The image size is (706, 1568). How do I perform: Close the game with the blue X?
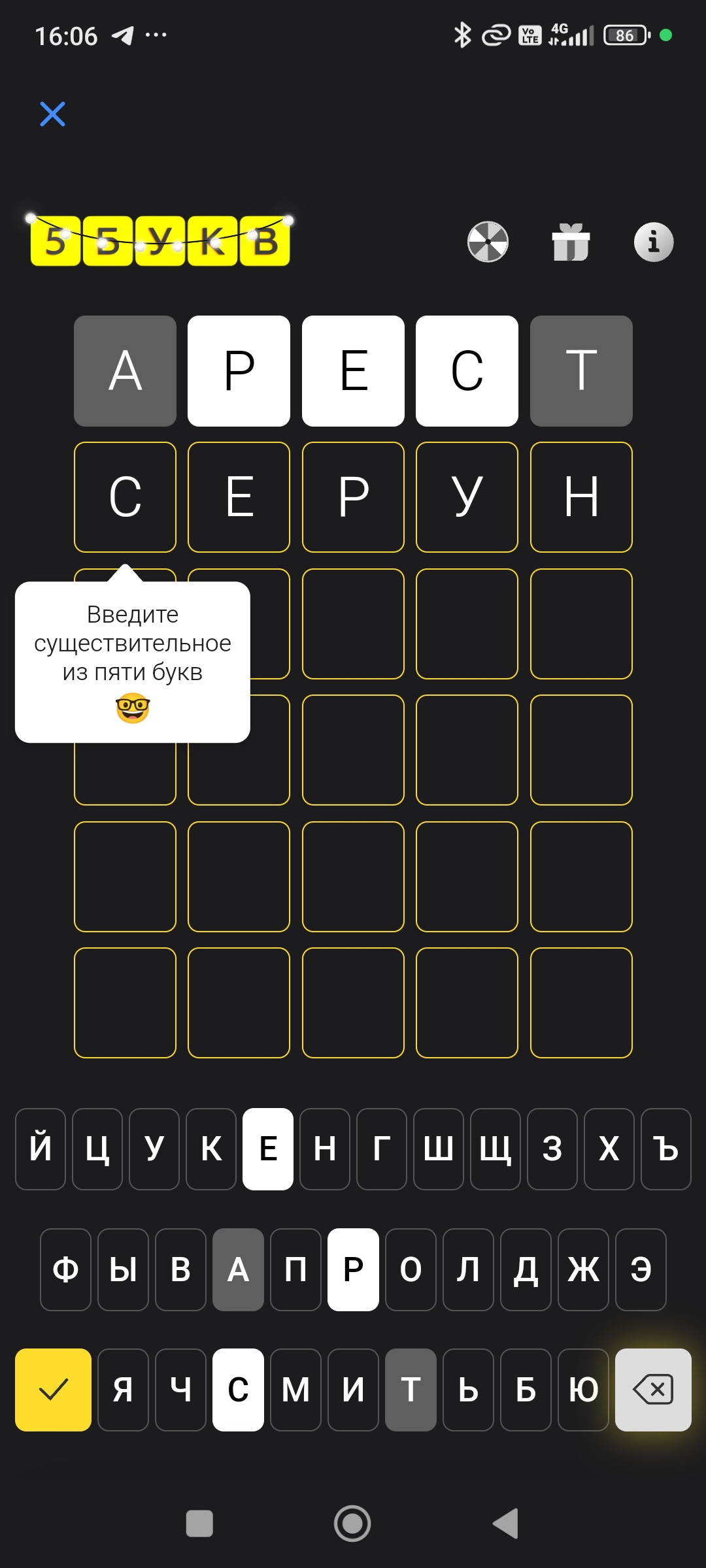[x=52, y=114]
